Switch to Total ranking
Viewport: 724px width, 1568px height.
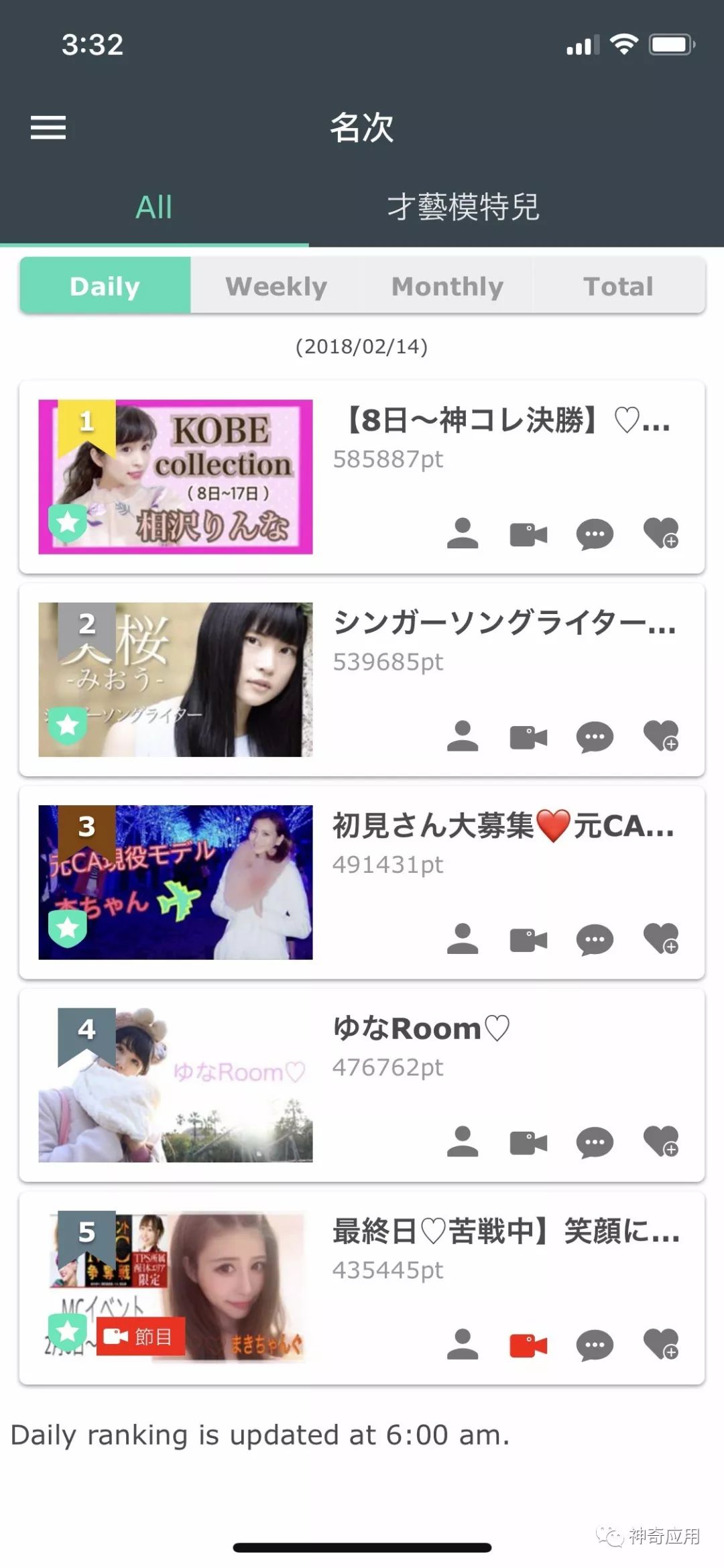[x=618, y=286]
